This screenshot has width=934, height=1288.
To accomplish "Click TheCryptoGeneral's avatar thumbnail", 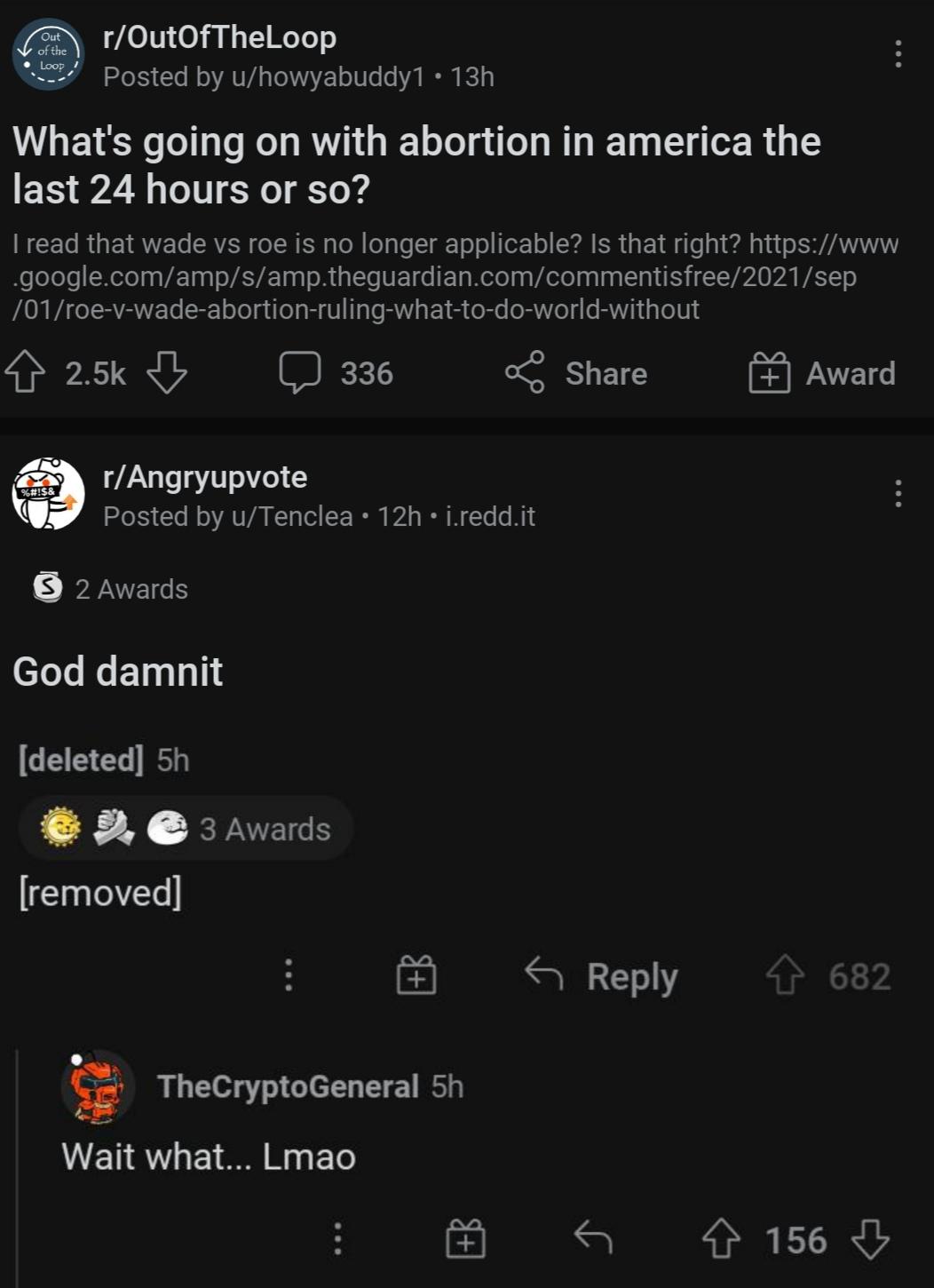I will 98,1088.
